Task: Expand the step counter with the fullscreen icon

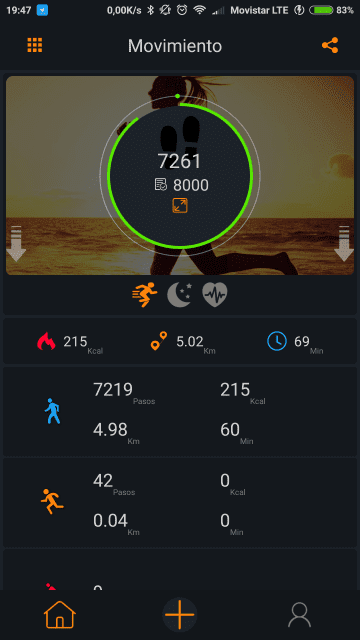Action: (180, 205)
